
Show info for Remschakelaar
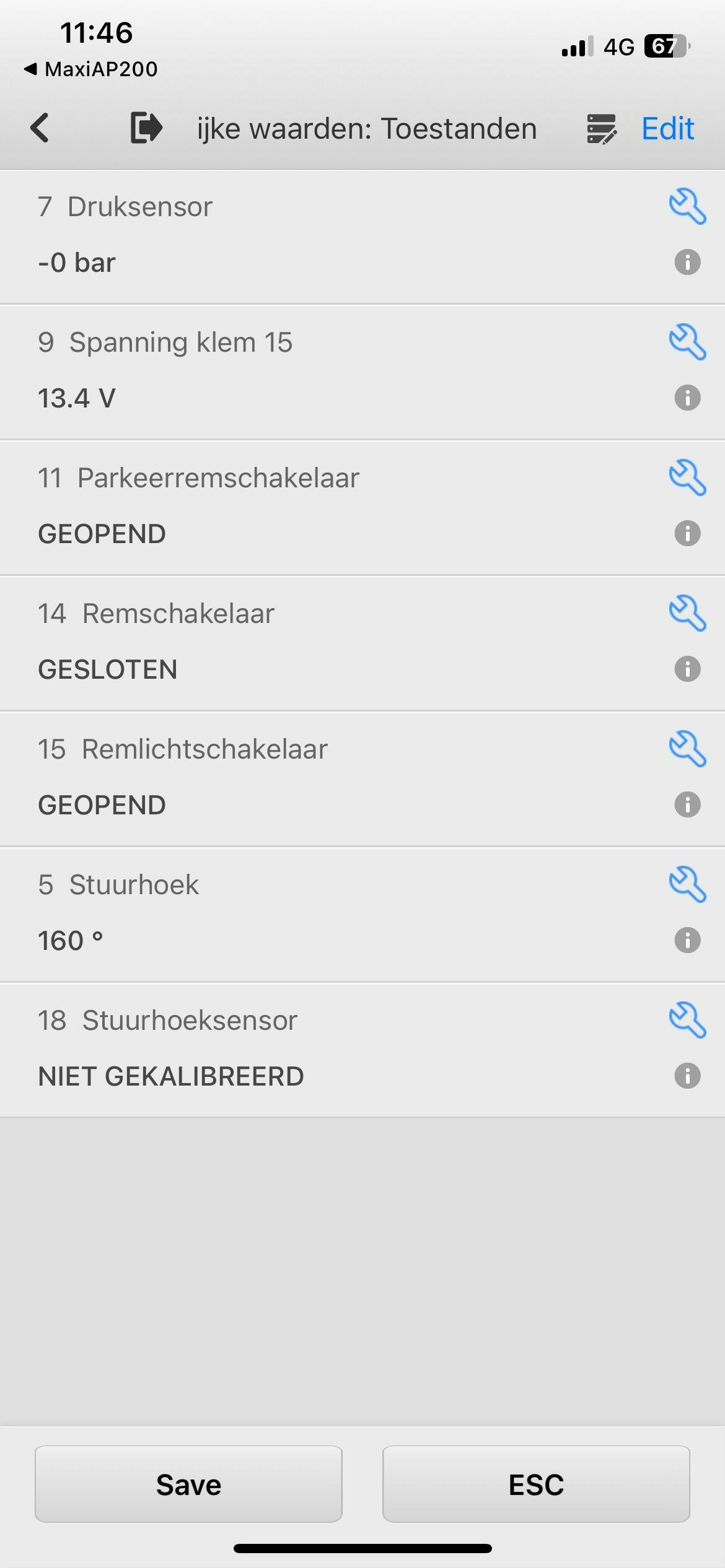click(x=687, y=669)
